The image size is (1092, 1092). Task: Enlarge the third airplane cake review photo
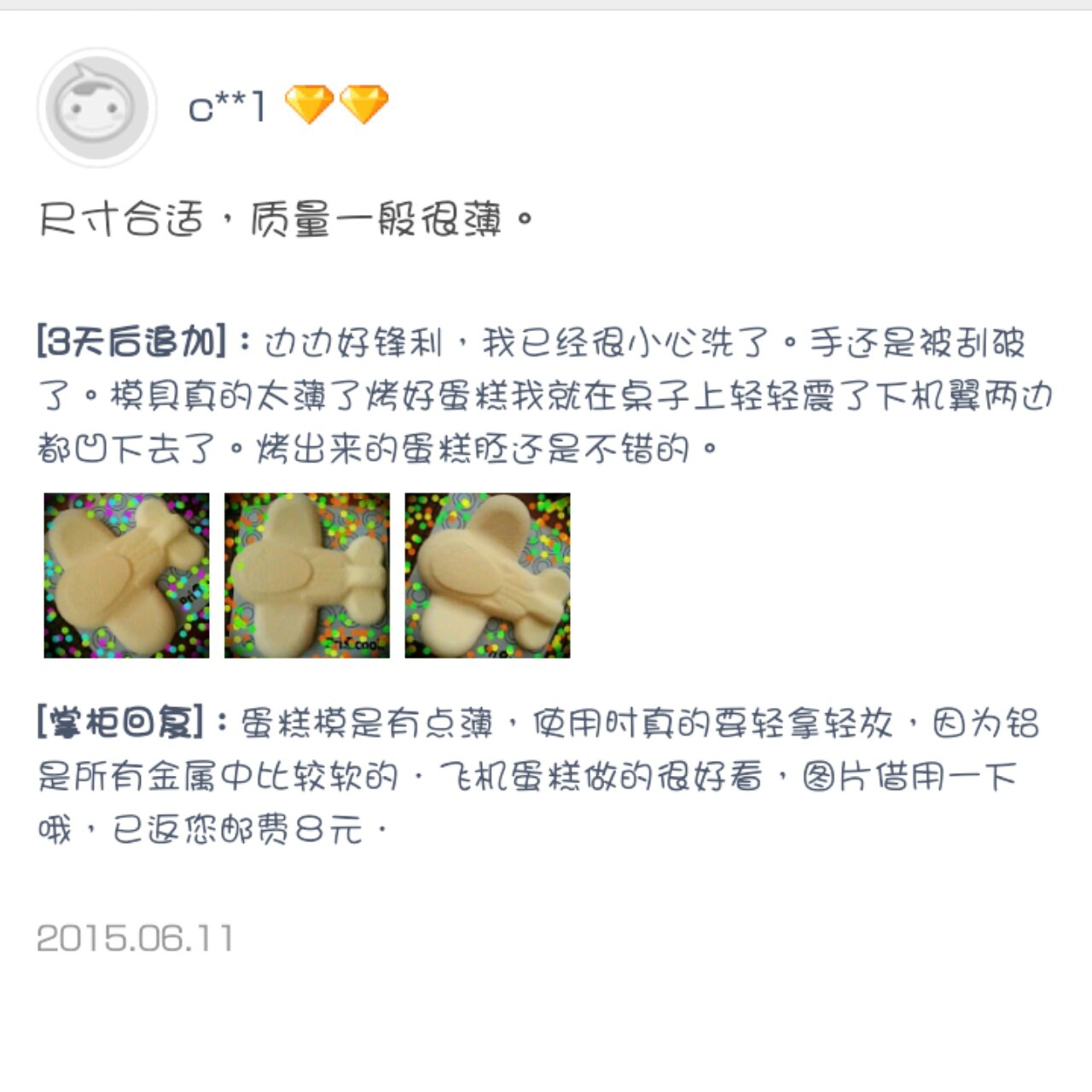[x=487, y=575]
